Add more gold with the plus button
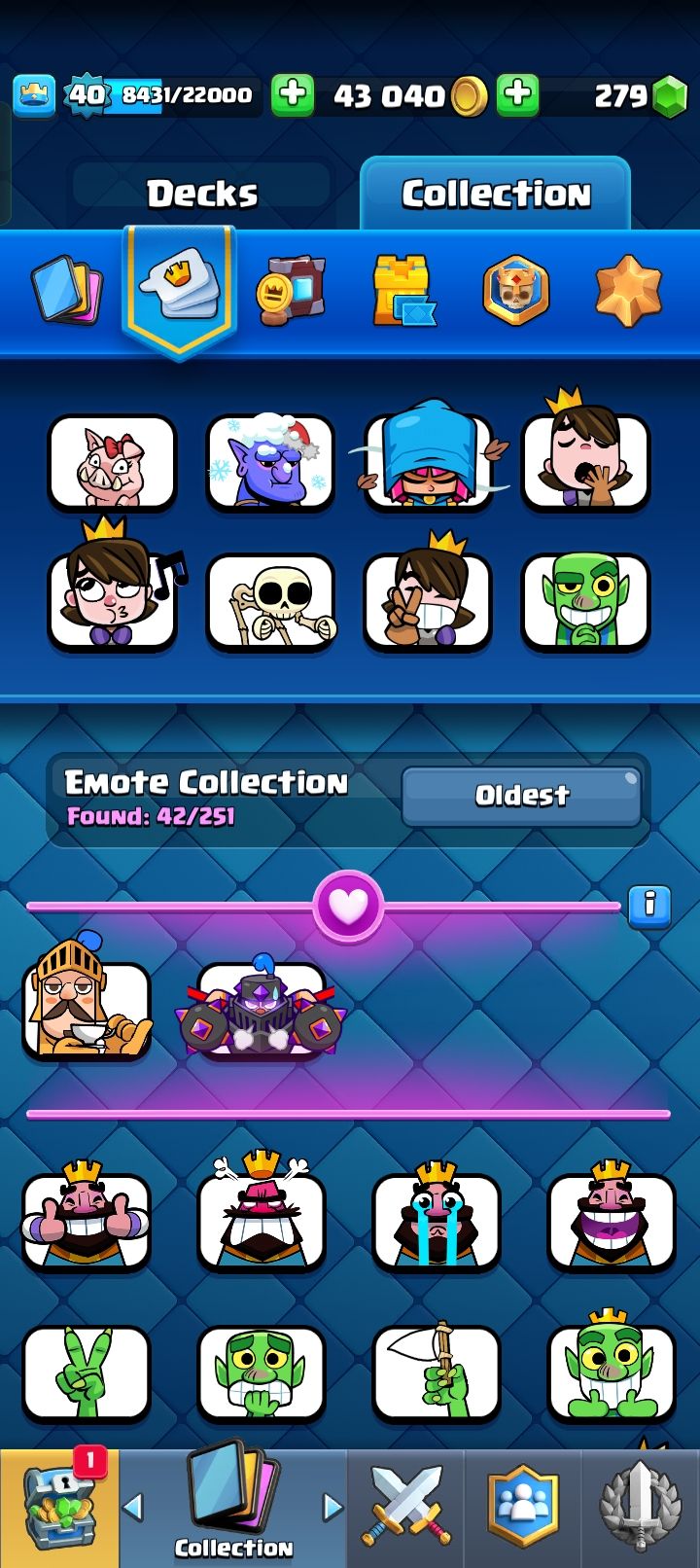 292,94
